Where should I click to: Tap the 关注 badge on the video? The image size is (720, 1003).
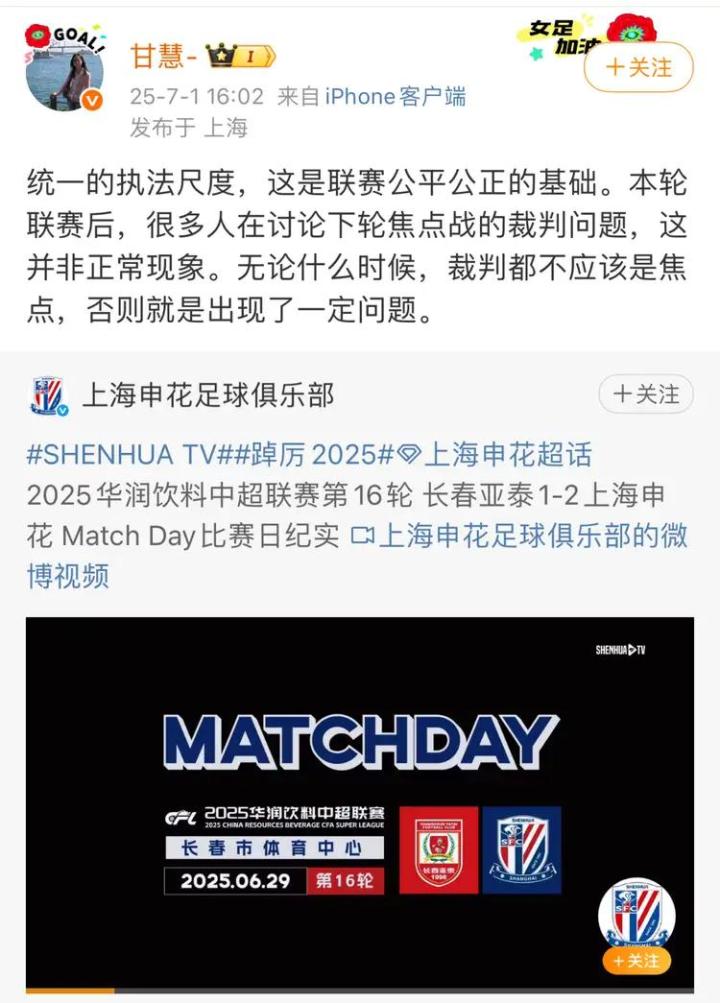click(x=636, y=961)
